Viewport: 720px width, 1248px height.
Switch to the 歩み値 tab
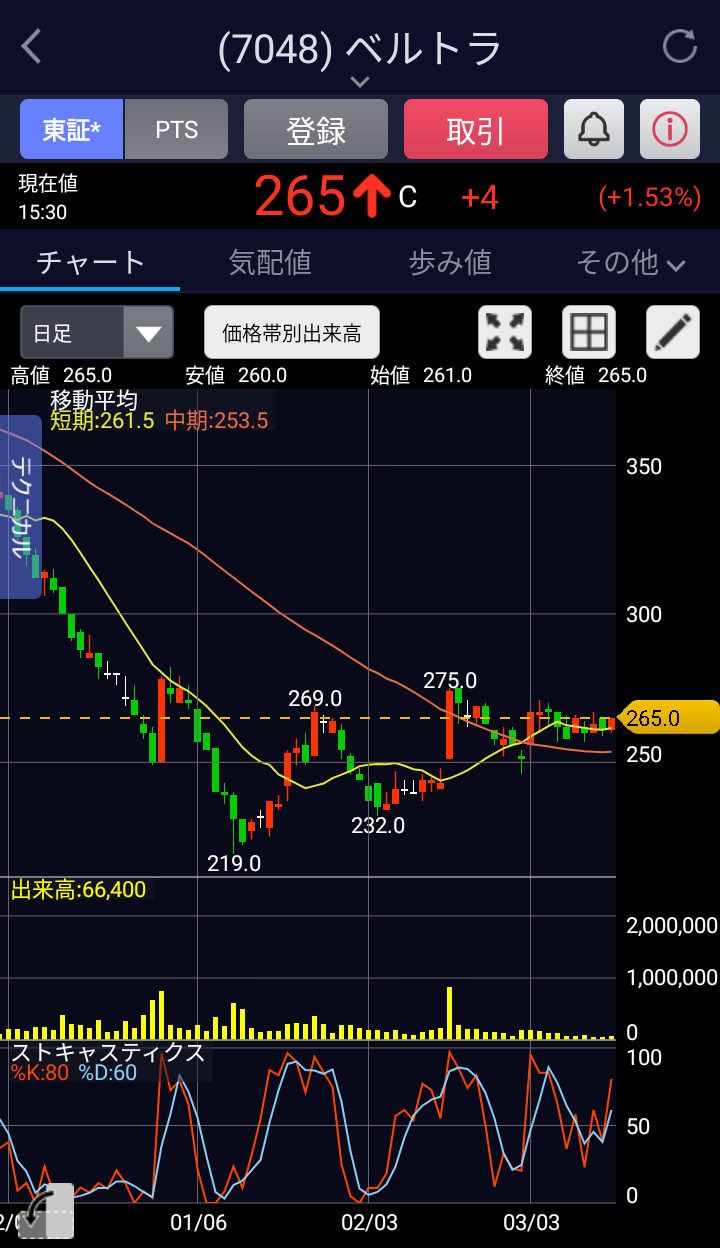tap(450, 263)
